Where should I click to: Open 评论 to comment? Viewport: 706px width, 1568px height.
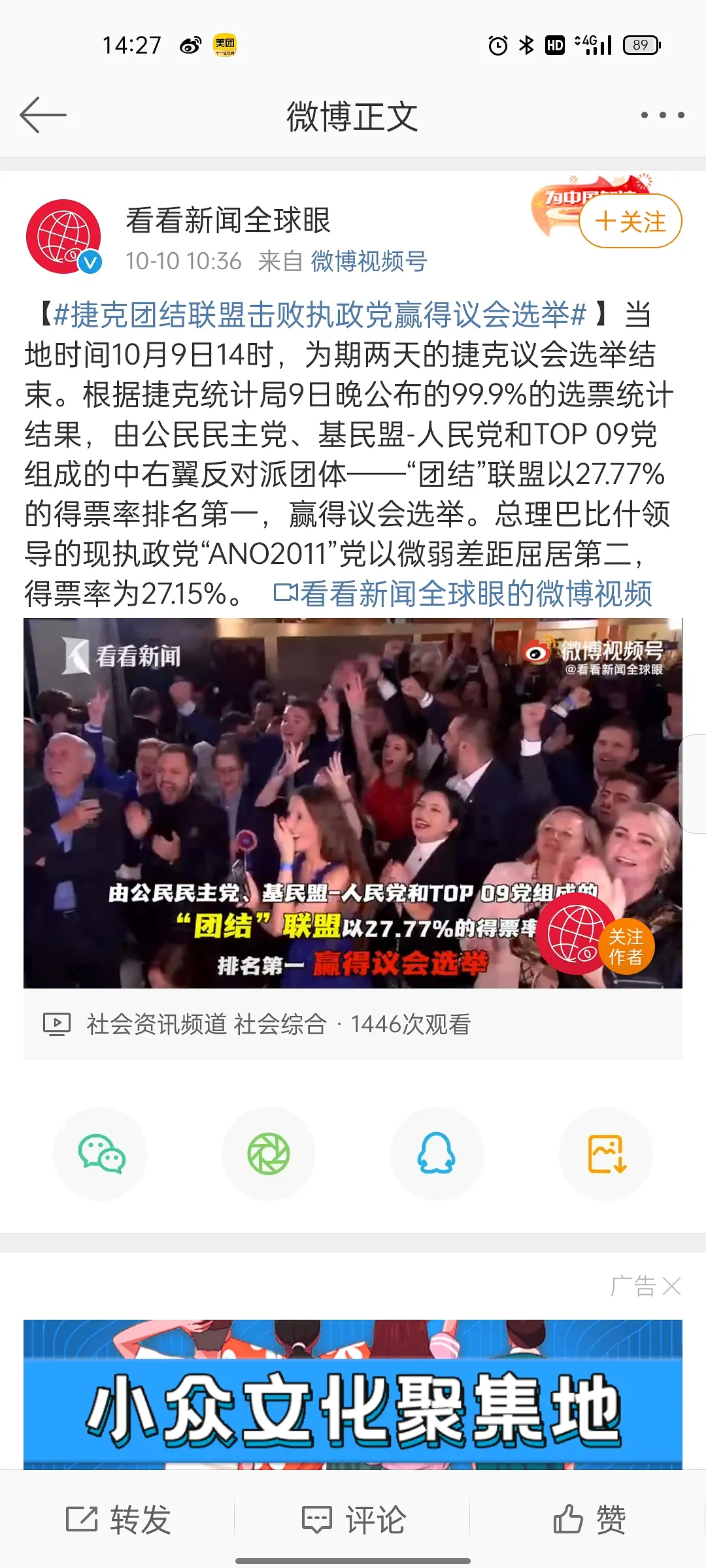pos(354,1520)
